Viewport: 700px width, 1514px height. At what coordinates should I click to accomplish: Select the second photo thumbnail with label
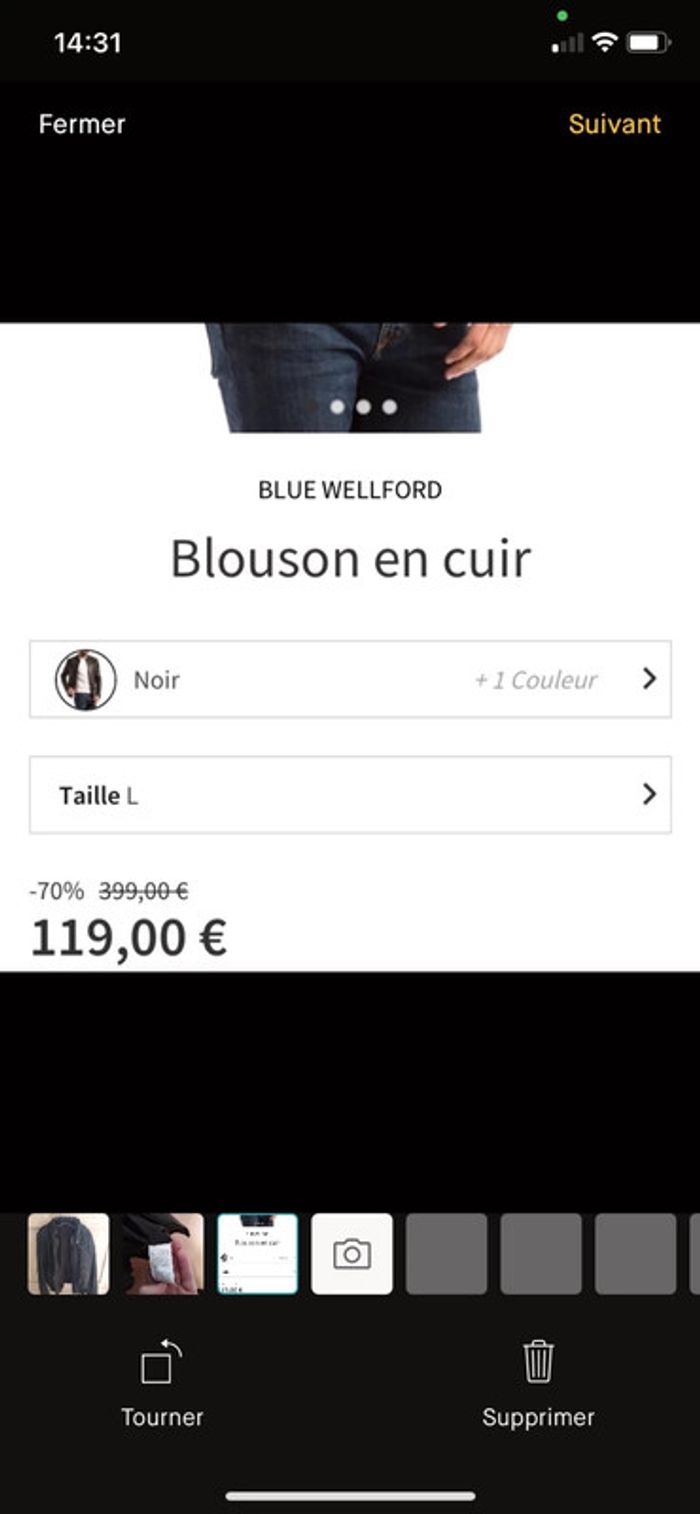[x=163, y=1253]
